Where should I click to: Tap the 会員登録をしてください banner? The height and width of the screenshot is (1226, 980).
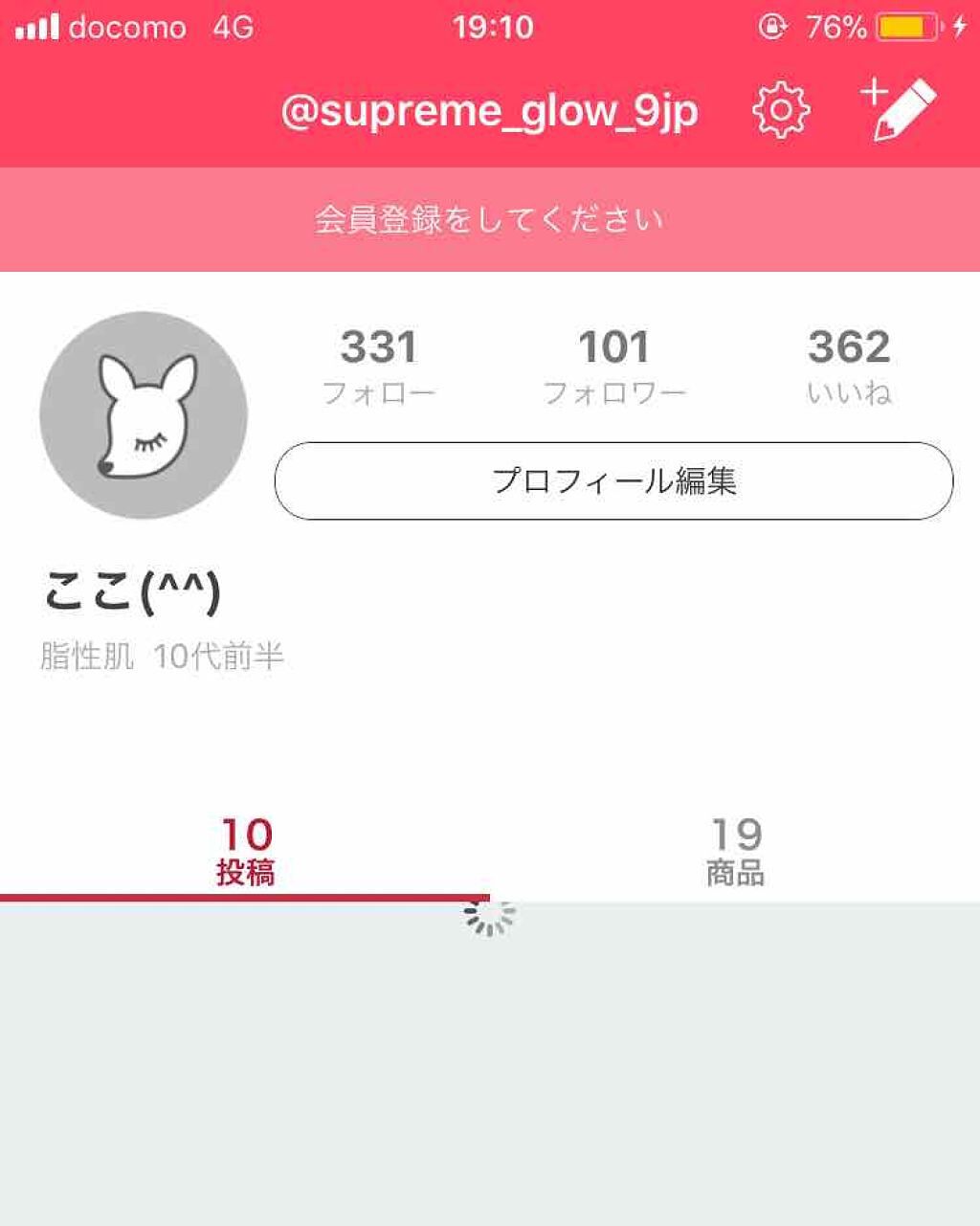[x=490, y=220]
